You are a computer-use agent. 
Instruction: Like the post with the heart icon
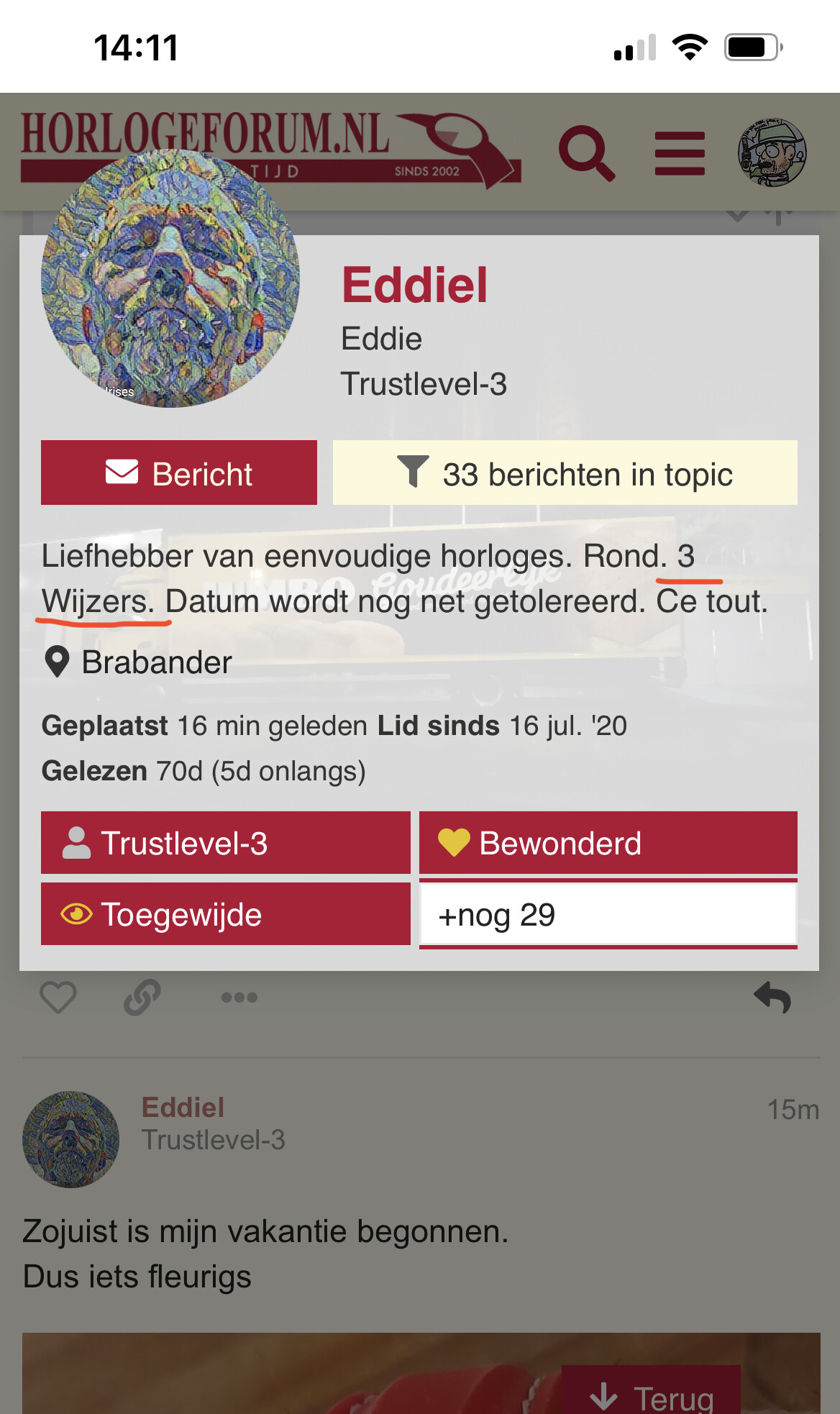click(58, 997)
